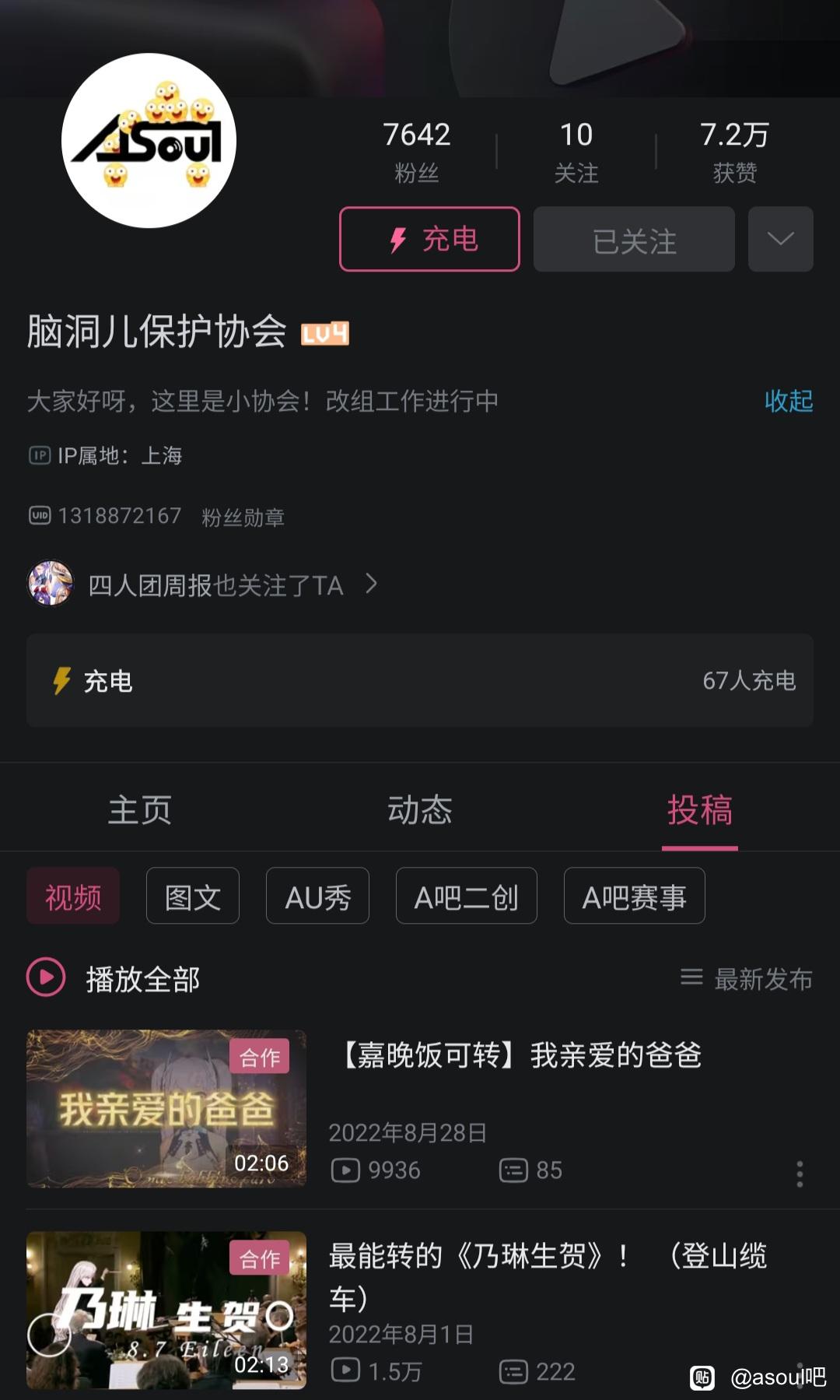
Task: Change sort order via 最新发布
Action: (747, 978)
